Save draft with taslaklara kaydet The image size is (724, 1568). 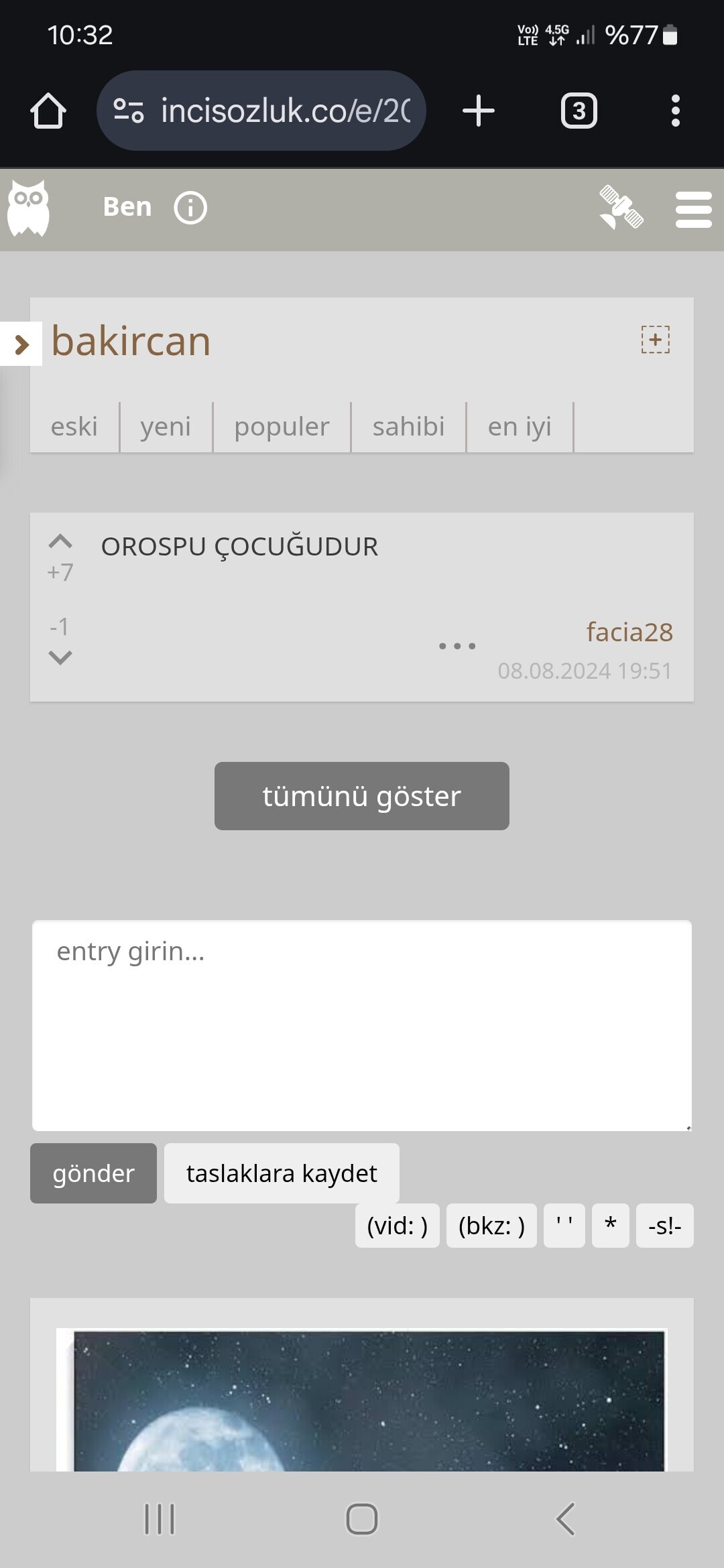pyautogui.click(x=282, y=1173)
